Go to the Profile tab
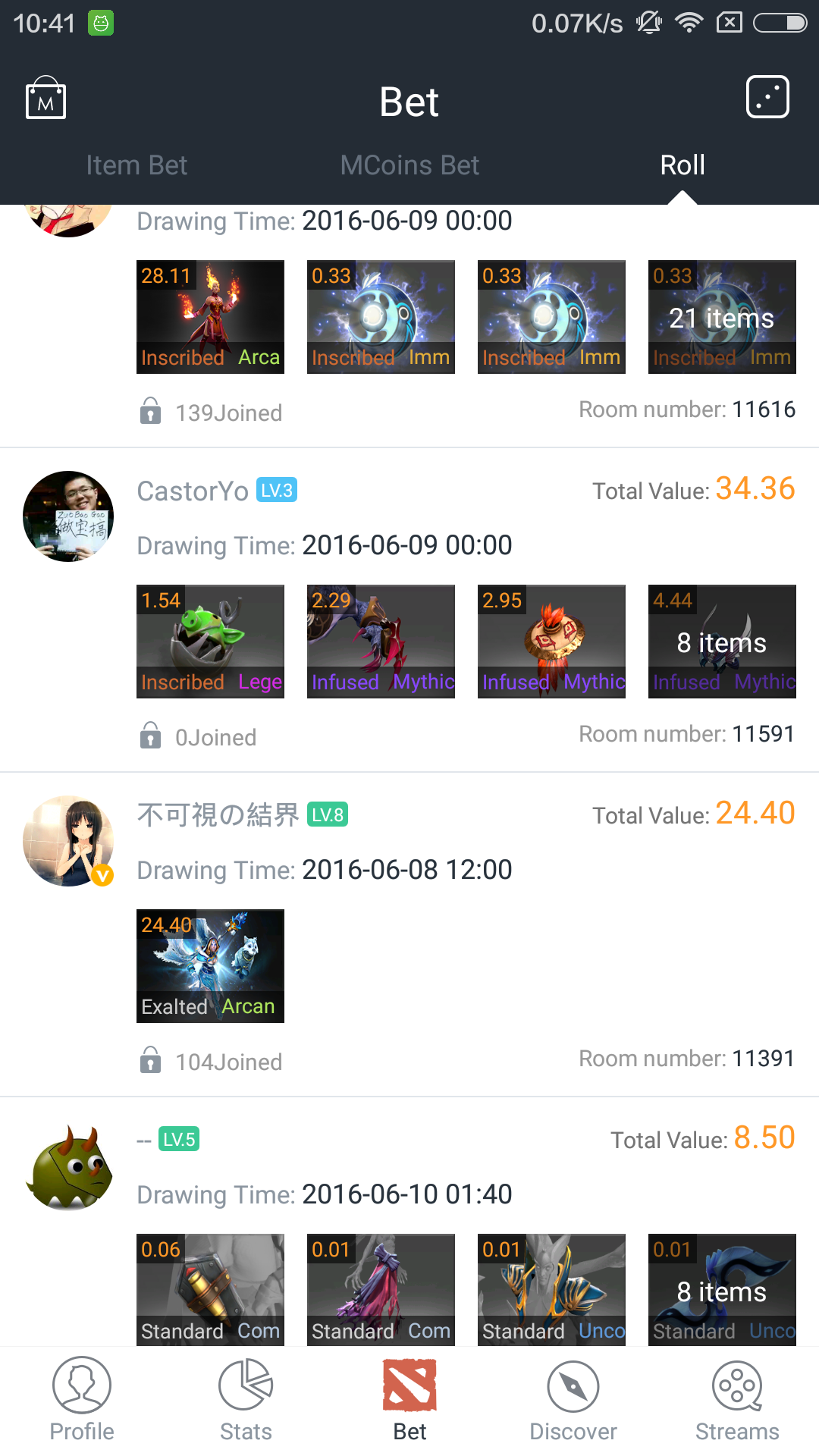 [82, 1400]
